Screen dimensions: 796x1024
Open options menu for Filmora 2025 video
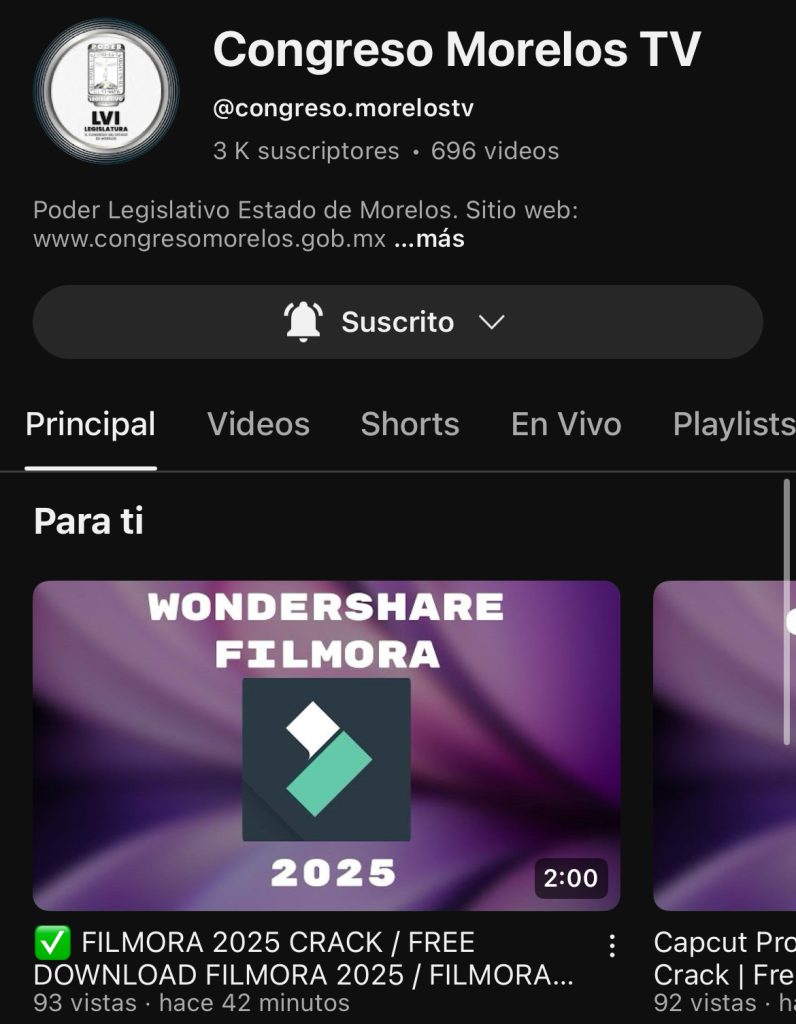point(612,946)
